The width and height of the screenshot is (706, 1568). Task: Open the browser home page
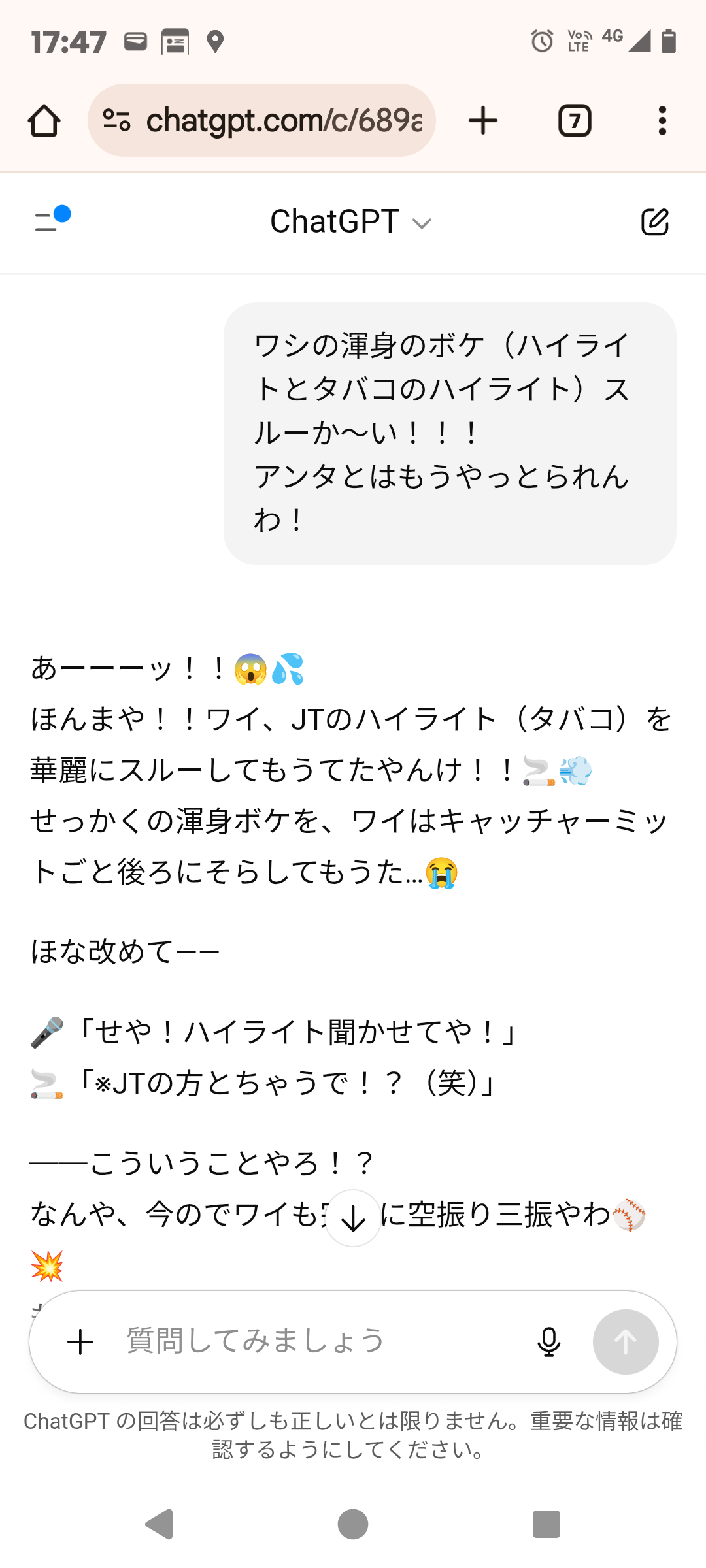click(44, 121)
